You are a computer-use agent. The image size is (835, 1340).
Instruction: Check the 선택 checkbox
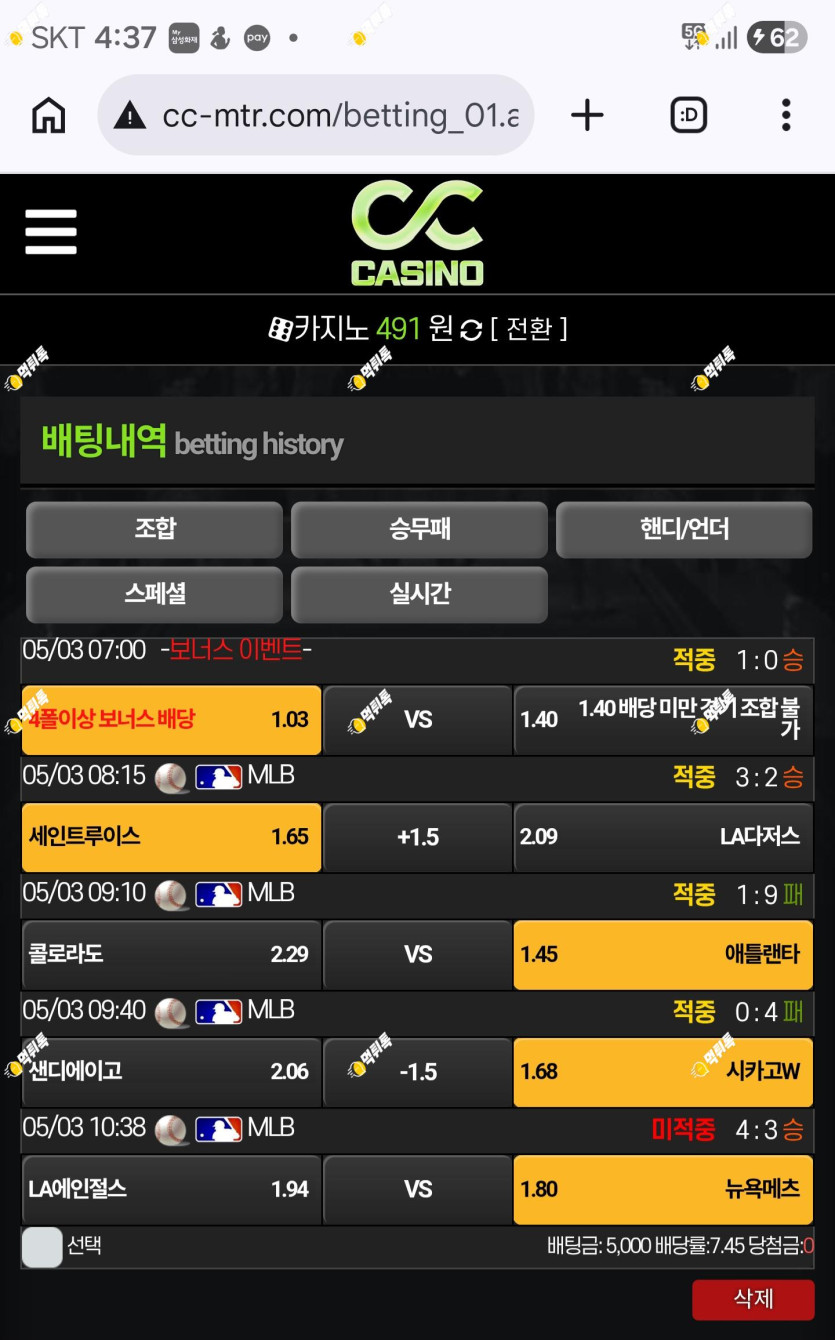click(x=42, y=1247)
